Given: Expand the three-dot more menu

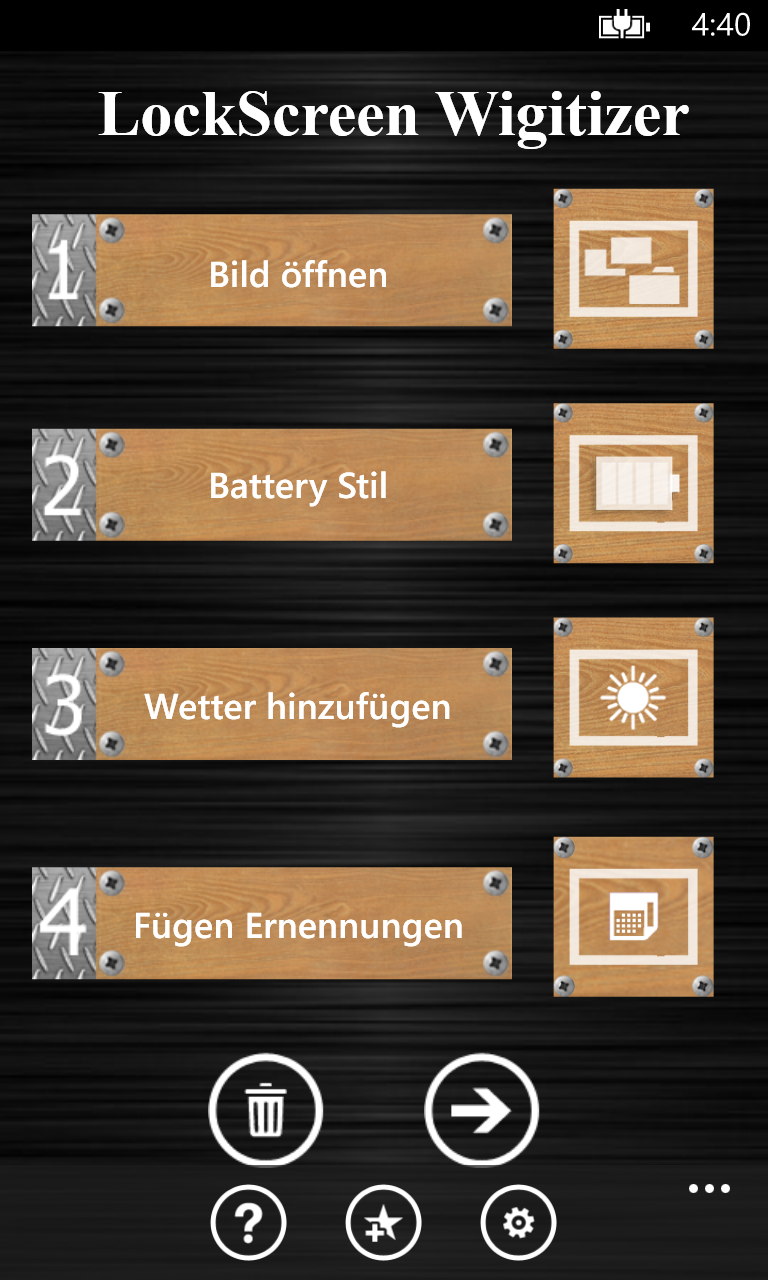Looking at the screenshot, I should click(x=709, y=1189).
